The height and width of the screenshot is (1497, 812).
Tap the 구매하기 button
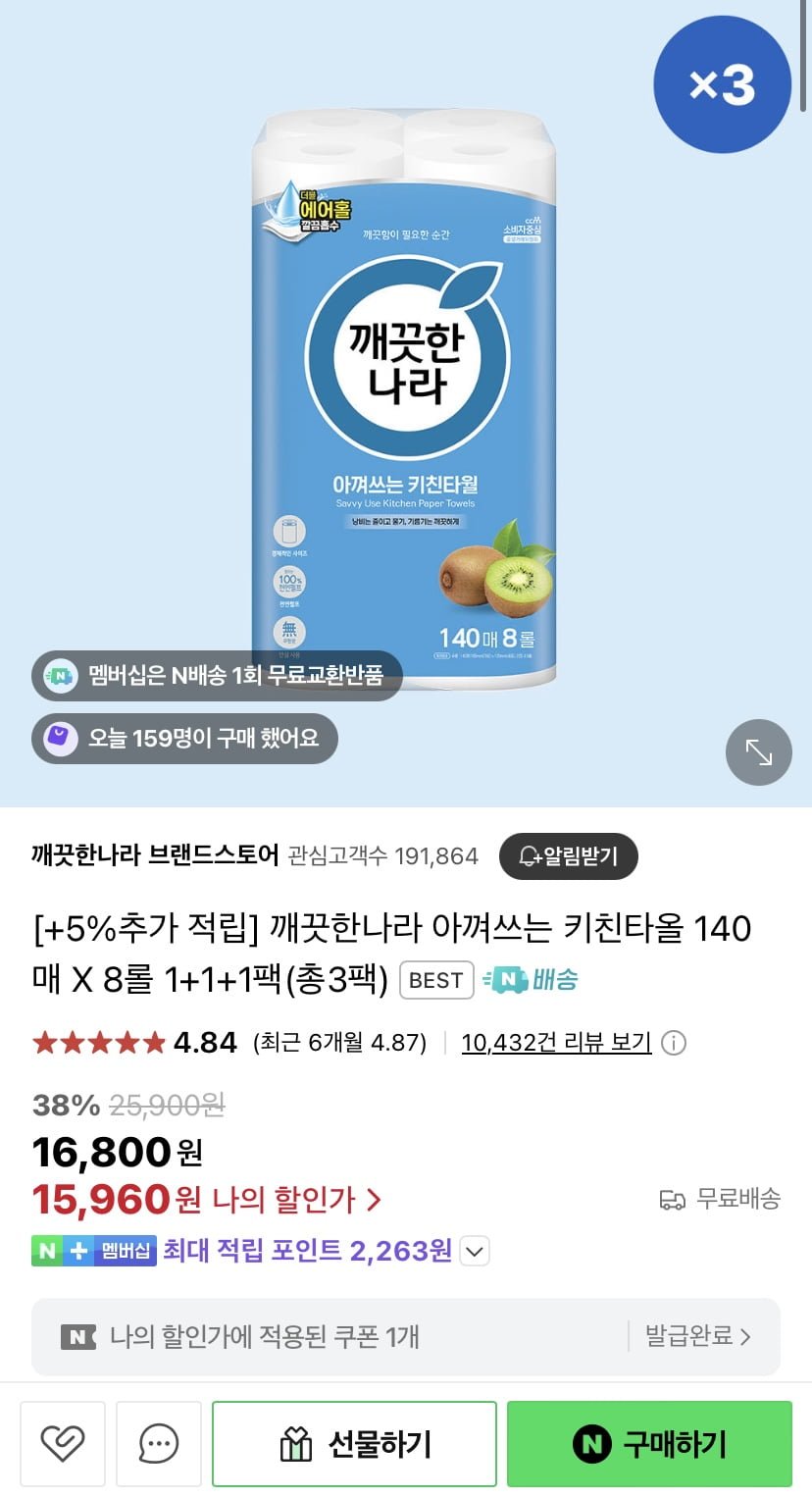(x=649, y=1443)
